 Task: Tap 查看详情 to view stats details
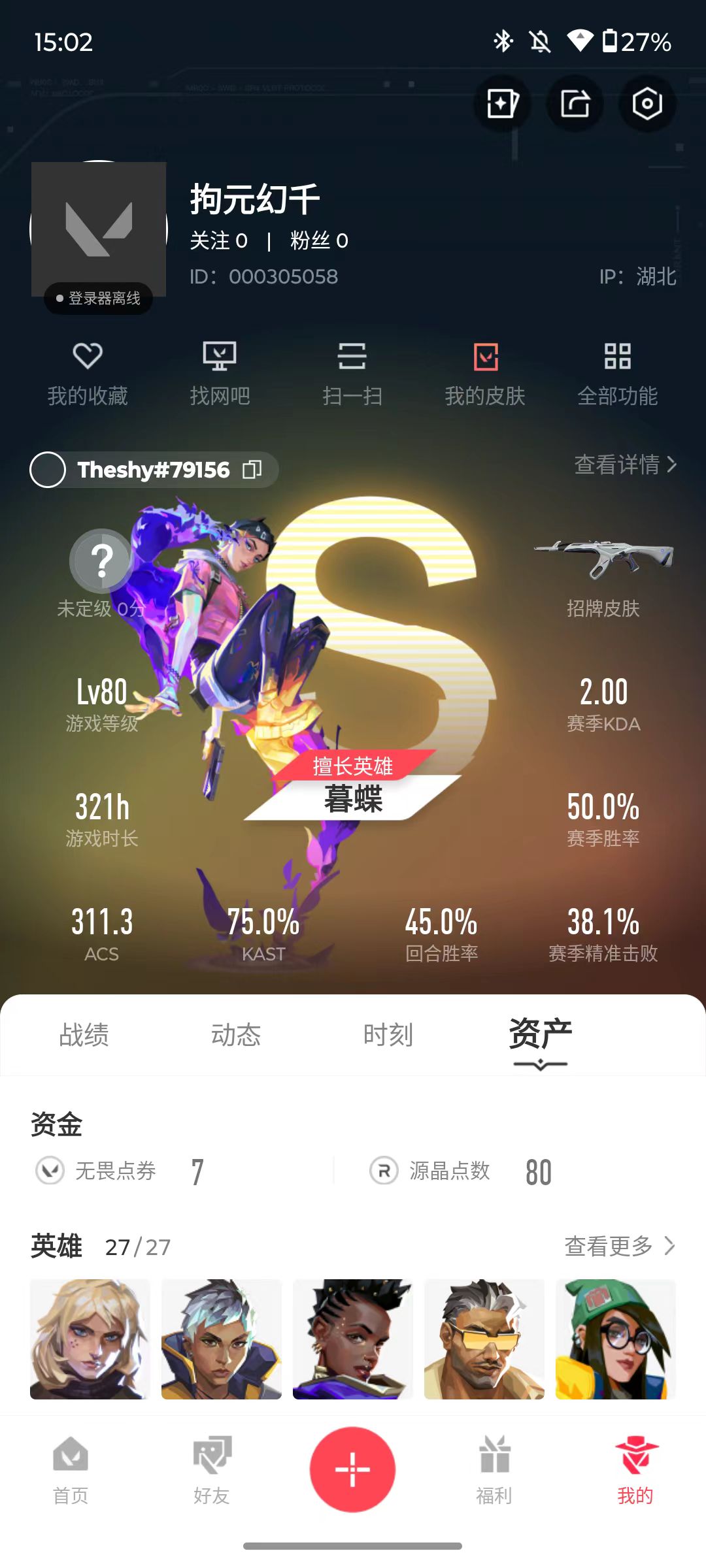626,465
